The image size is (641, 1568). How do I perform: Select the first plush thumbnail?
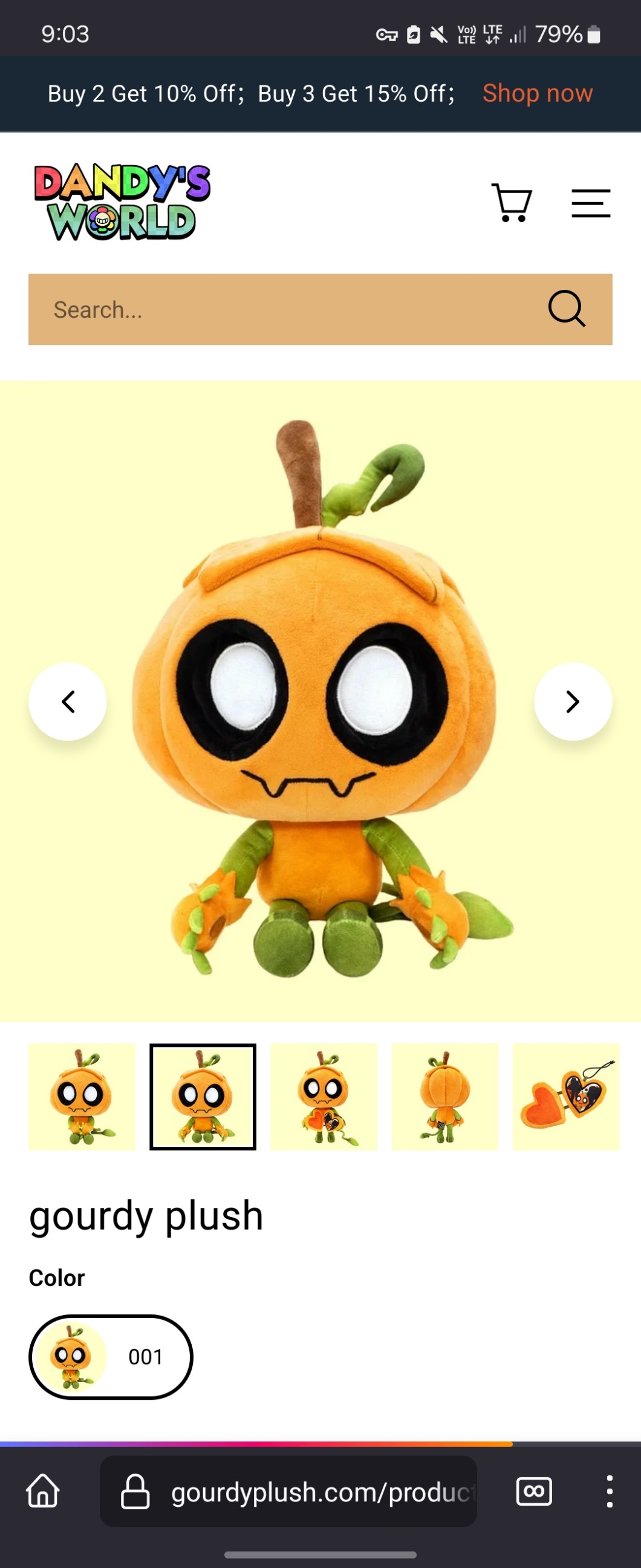pos(82,1097)
